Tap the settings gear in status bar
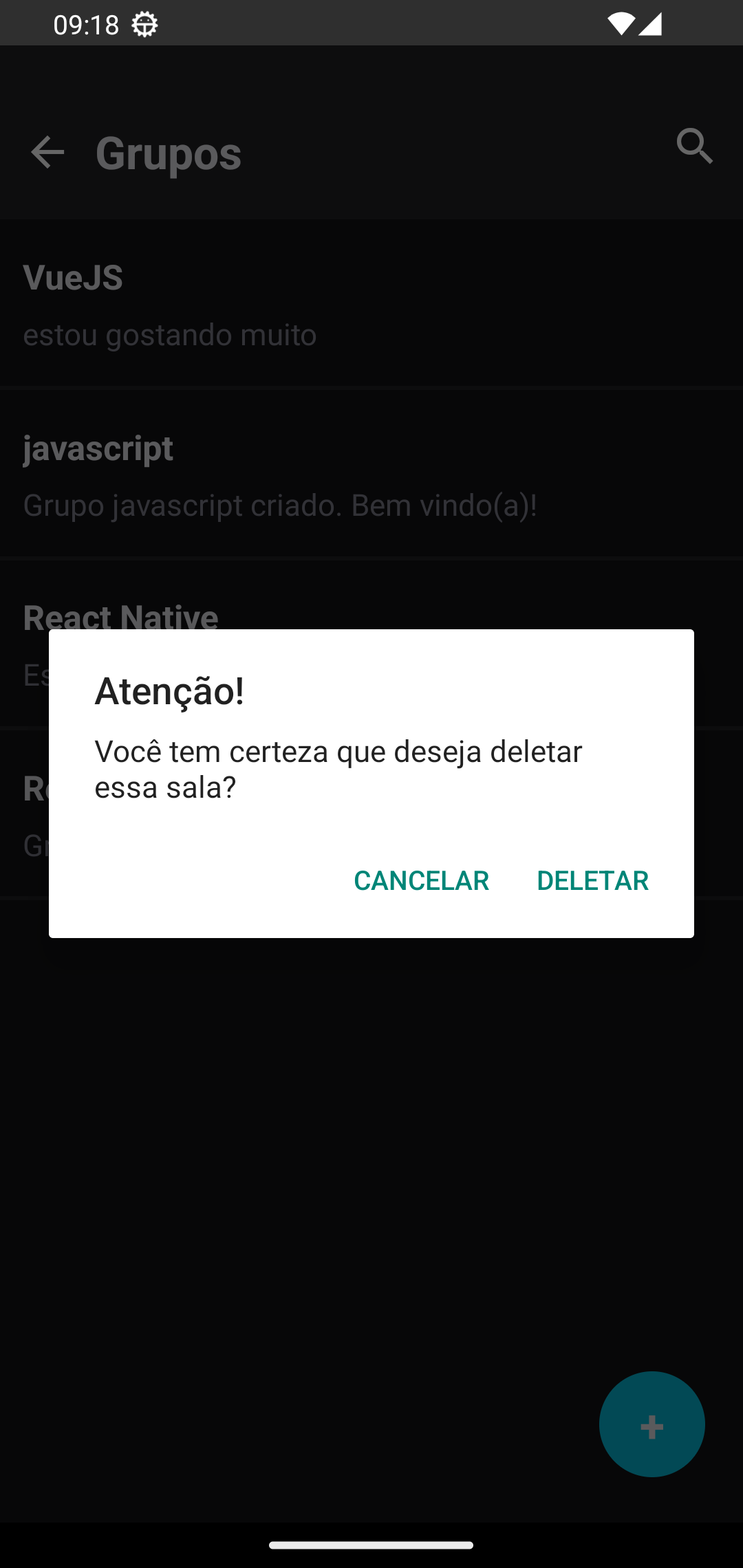The image size is (743, 1568). coord(143,23)
